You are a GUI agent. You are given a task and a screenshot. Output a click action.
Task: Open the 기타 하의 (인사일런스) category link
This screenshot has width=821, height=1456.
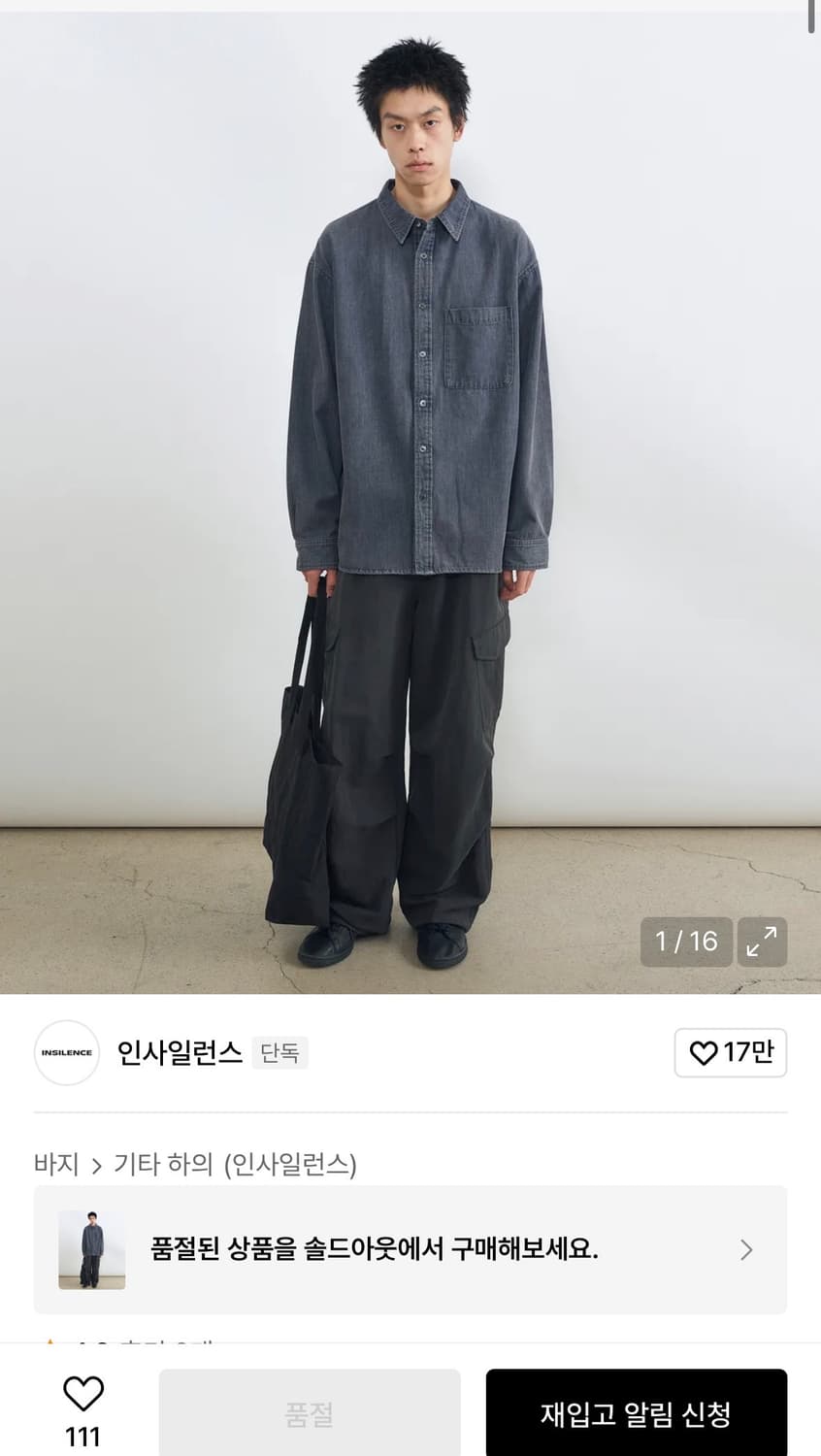239,1165
